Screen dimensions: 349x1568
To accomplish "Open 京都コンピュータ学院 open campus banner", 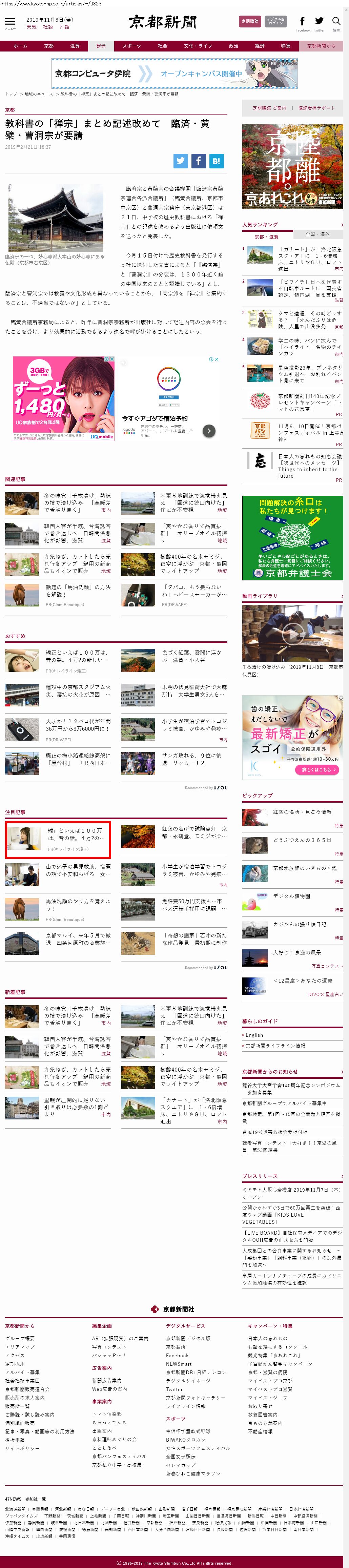I will tap(174, 74).
